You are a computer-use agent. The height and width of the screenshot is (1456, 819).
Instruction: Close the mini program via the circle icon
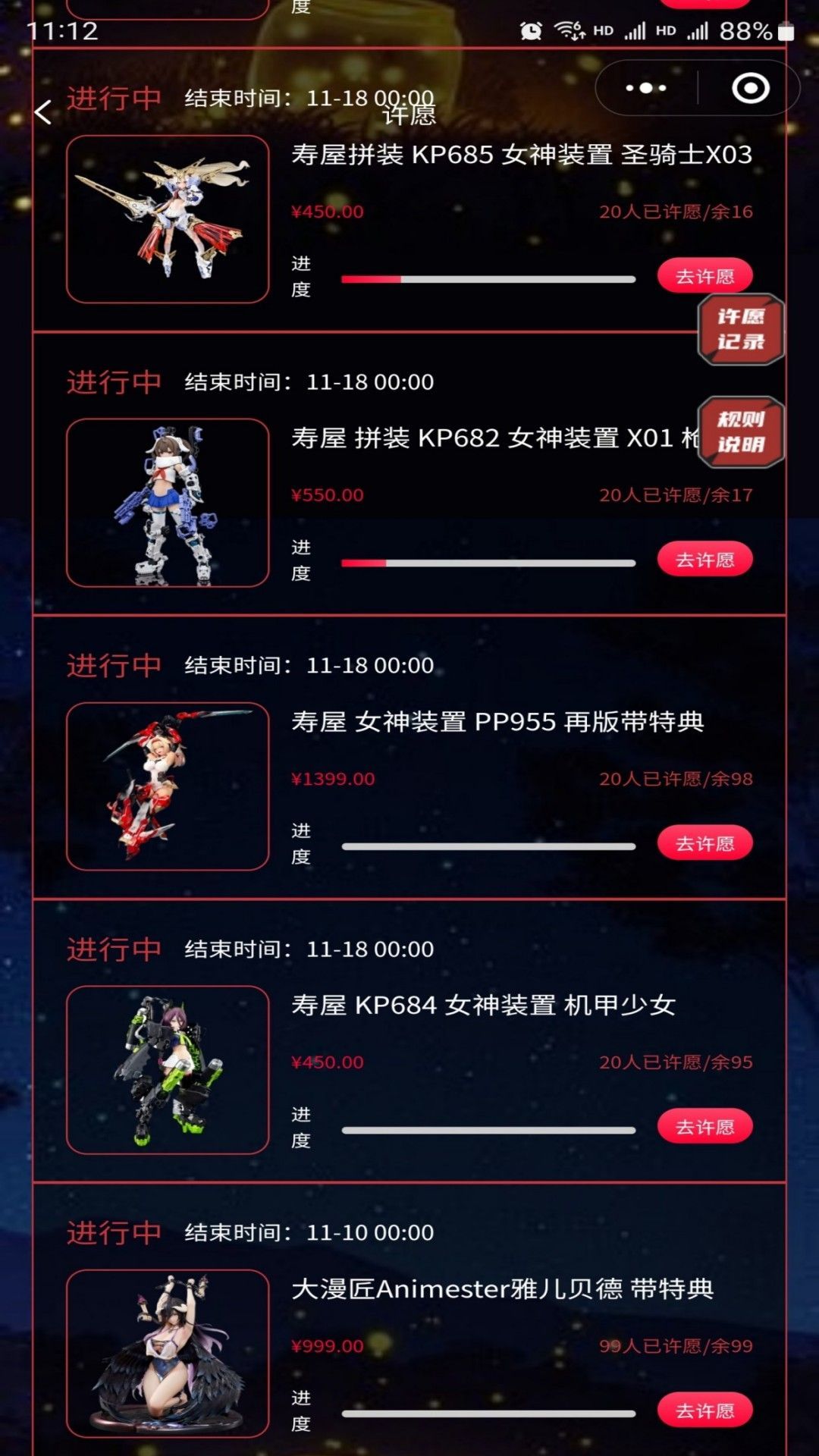750,89
